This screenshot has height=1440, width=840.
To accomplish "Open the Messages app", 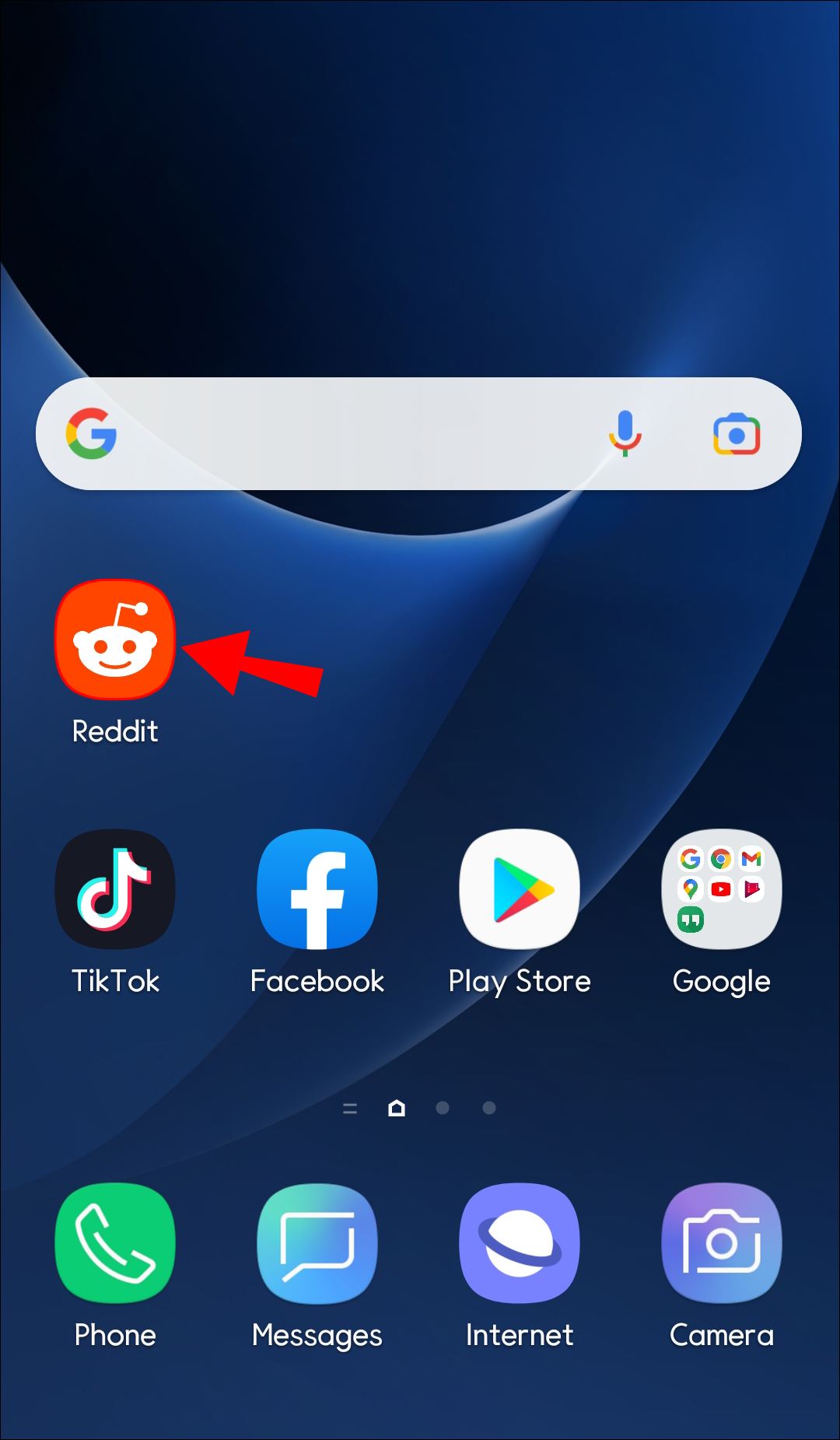I will pyautogui.click(x=317, y=1243).
